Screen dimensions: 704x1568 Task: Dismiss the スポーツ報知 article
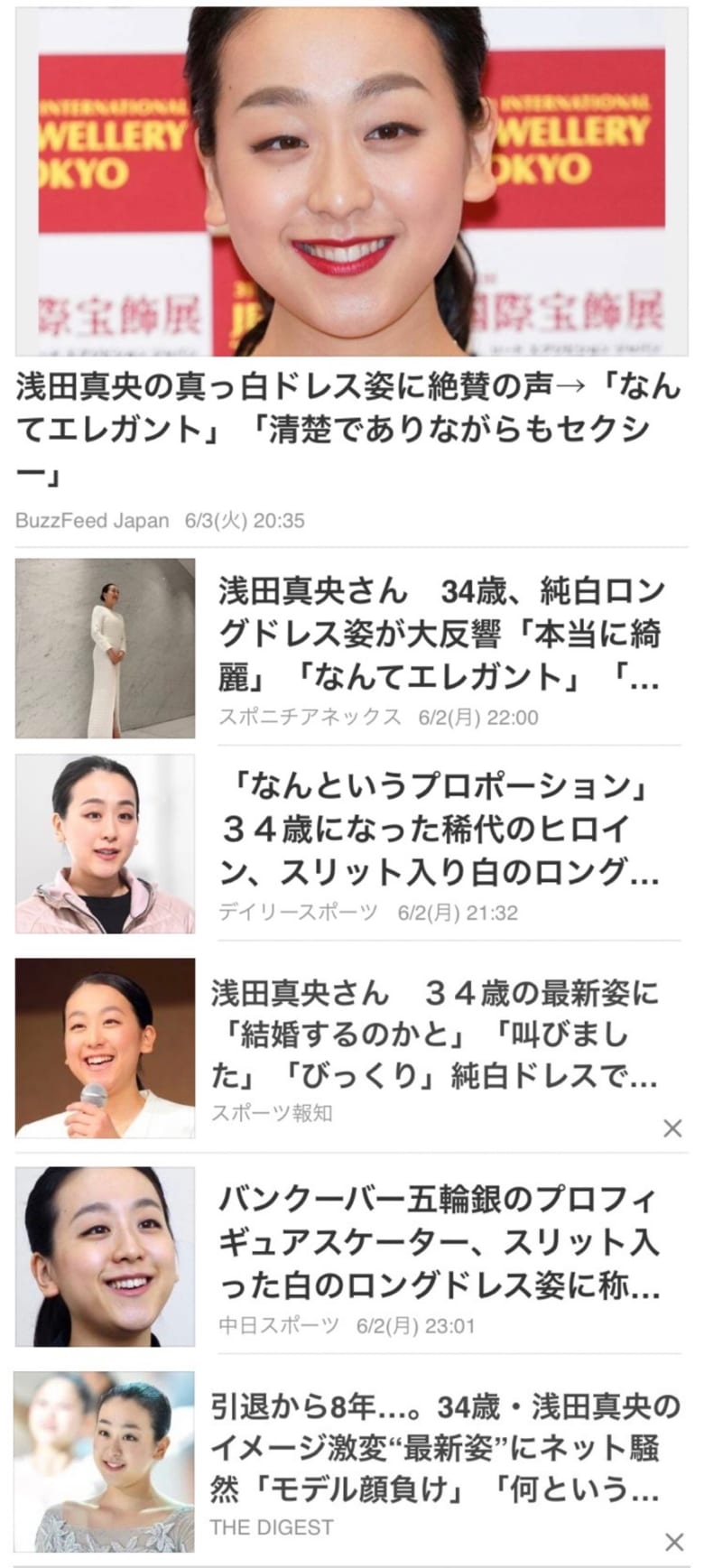(x=672, y=1128)
